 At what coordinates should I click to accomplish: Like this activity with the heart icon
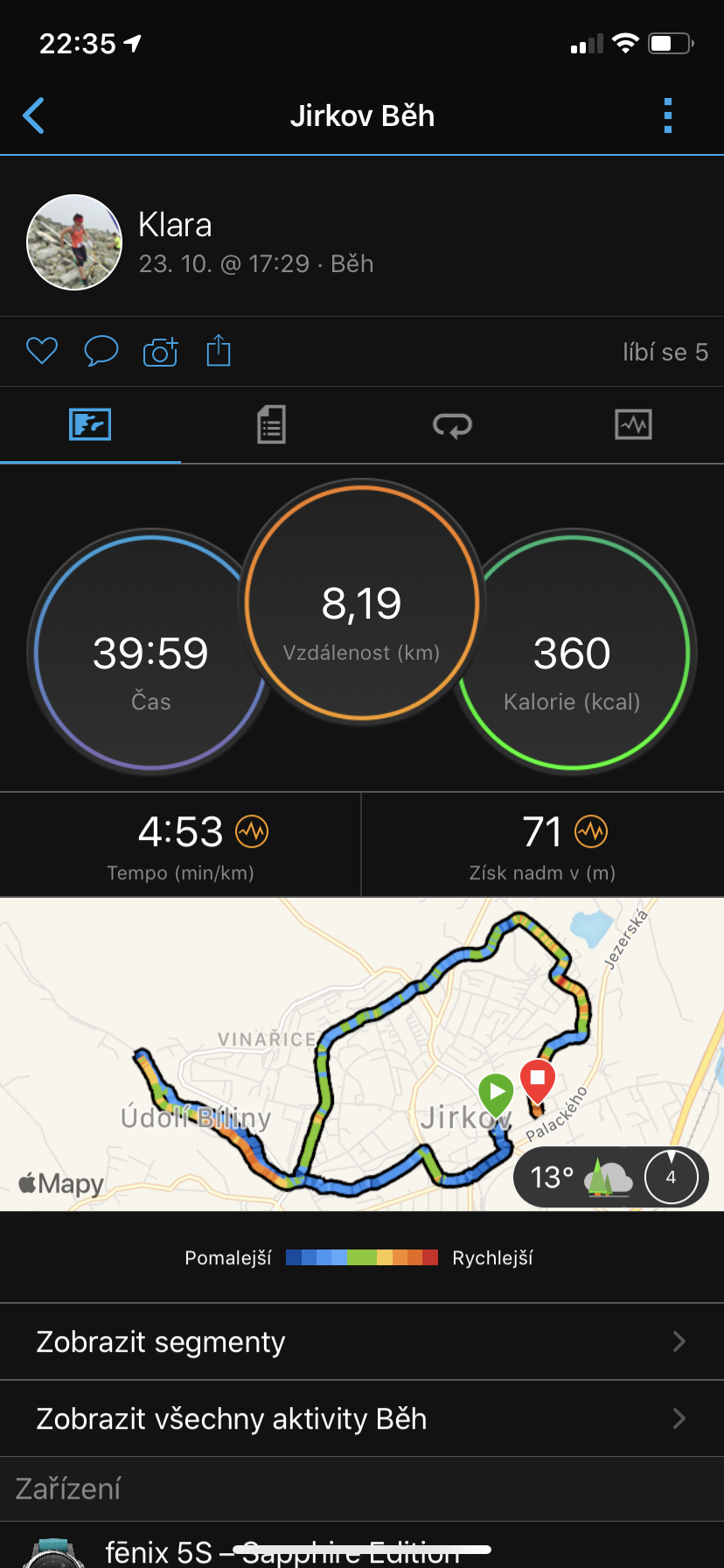coord(42,352)
